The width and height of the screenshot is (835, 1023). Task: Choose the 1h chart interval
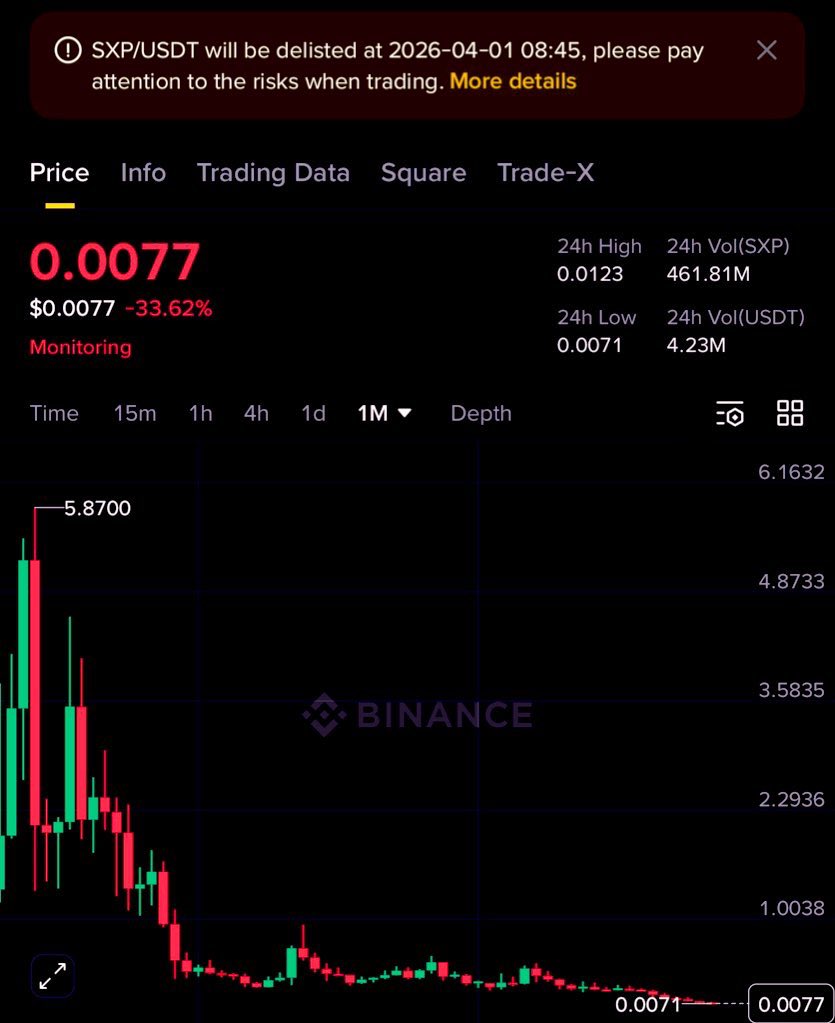[x=200, y=413]
